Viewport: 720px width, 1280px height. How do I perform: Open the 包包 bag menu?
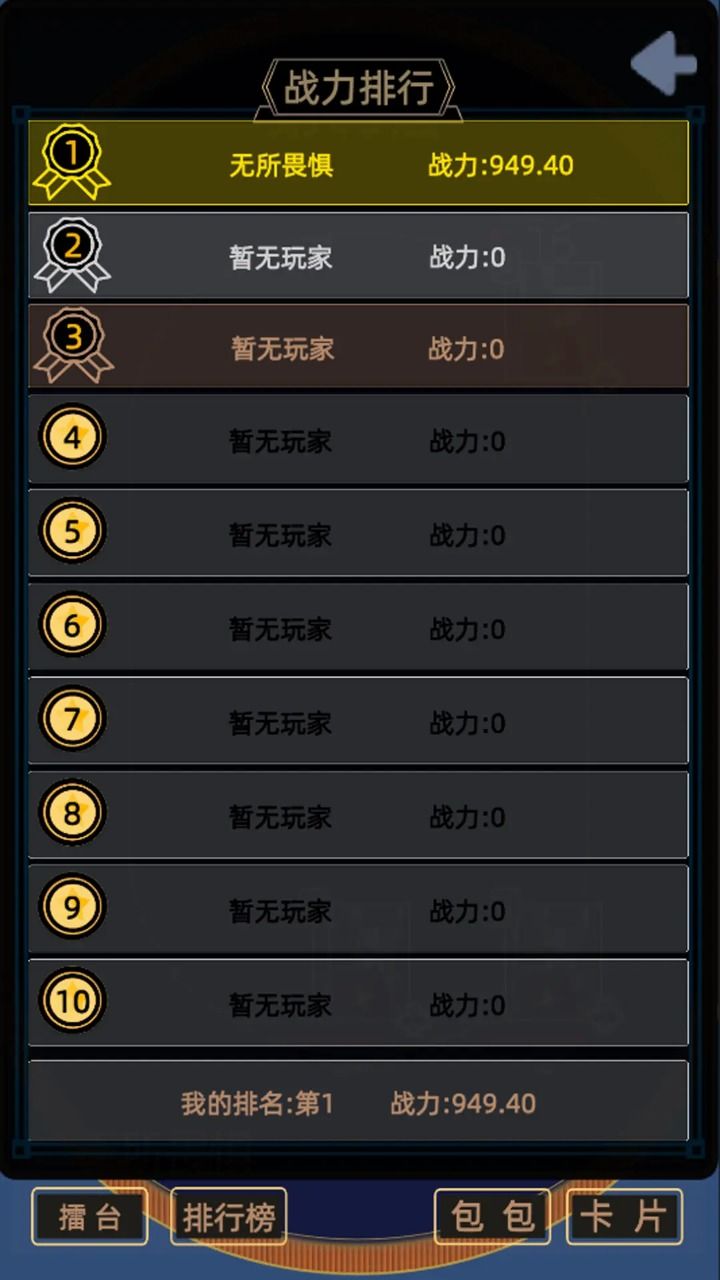(491, 1216)
